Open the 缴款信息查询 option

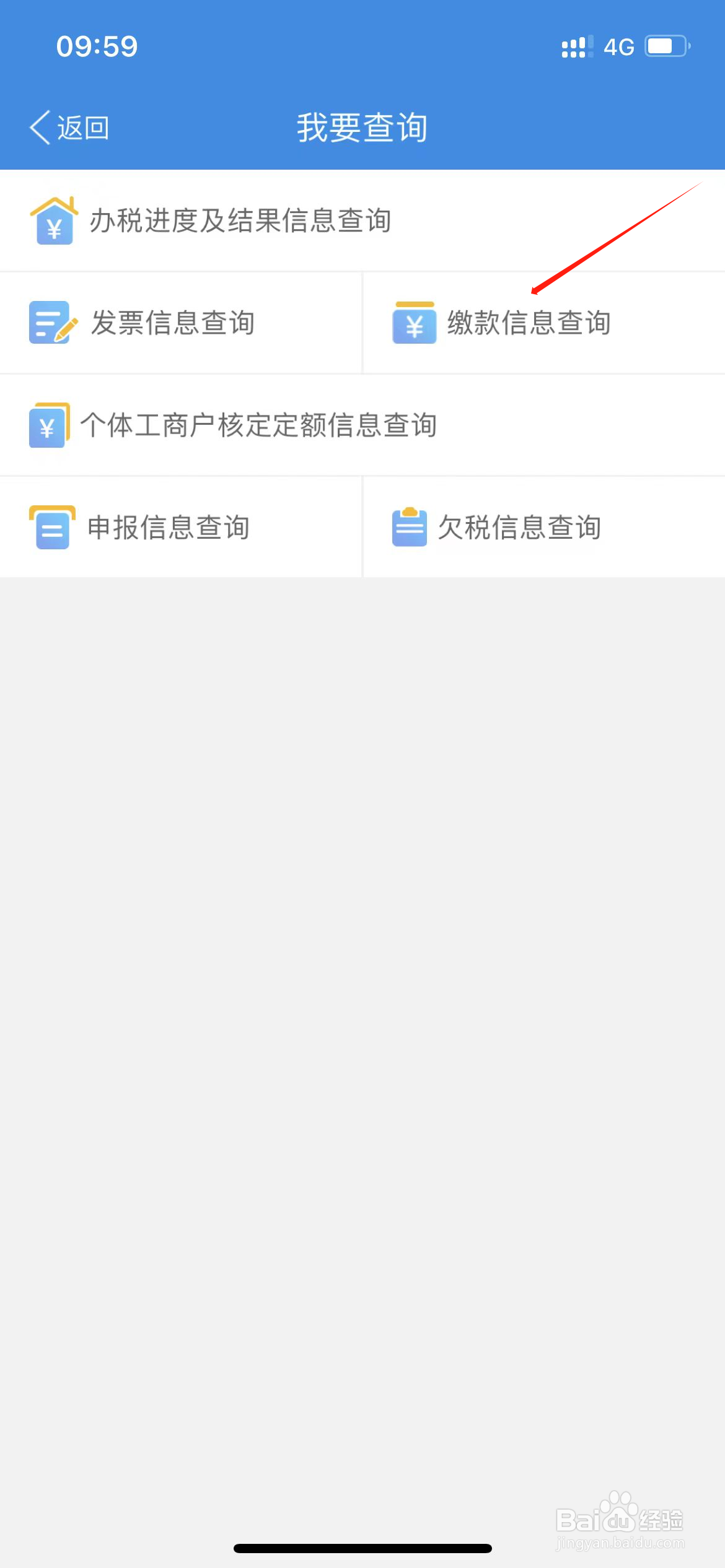[x=528, y=323]
